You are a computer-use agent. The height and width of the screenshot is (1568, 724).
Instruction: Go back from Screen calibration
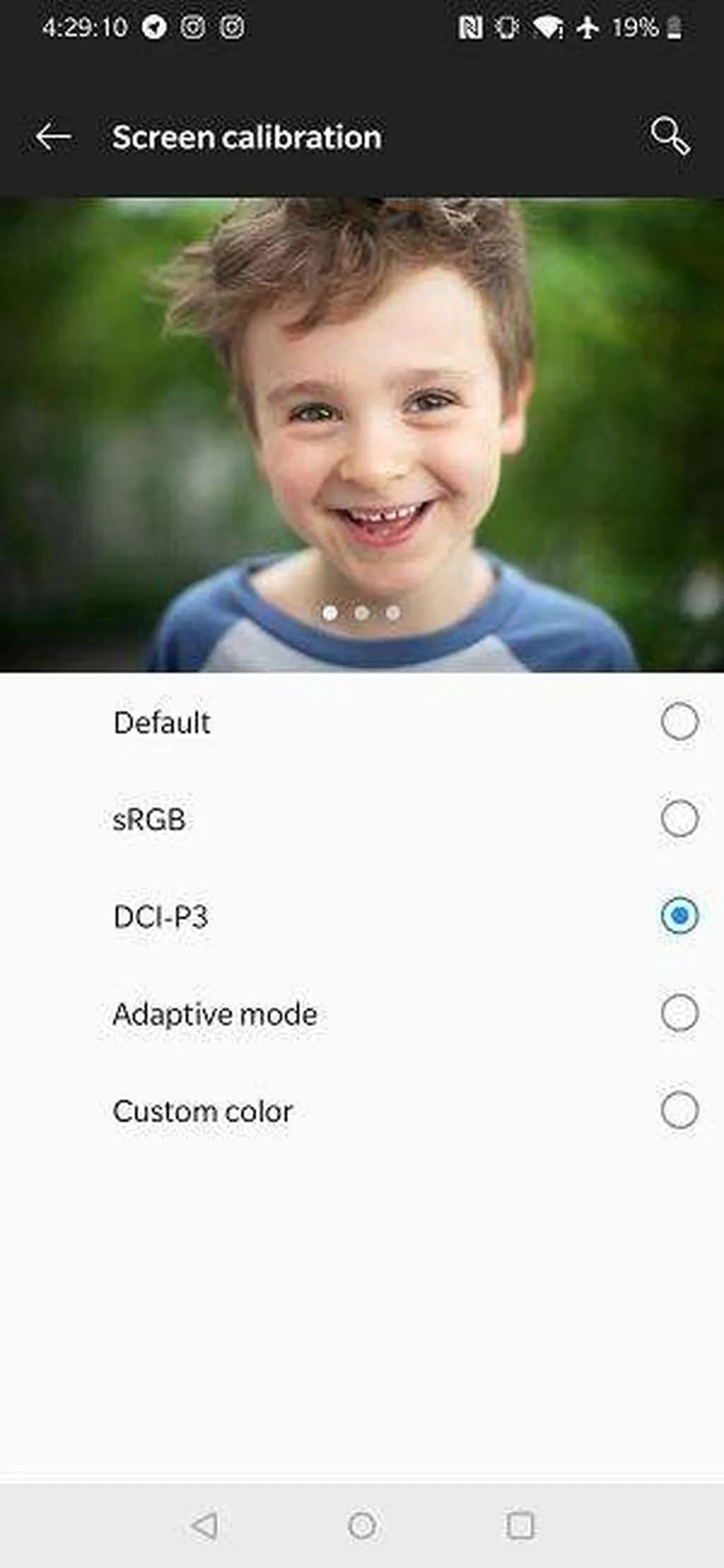point(53,136)
